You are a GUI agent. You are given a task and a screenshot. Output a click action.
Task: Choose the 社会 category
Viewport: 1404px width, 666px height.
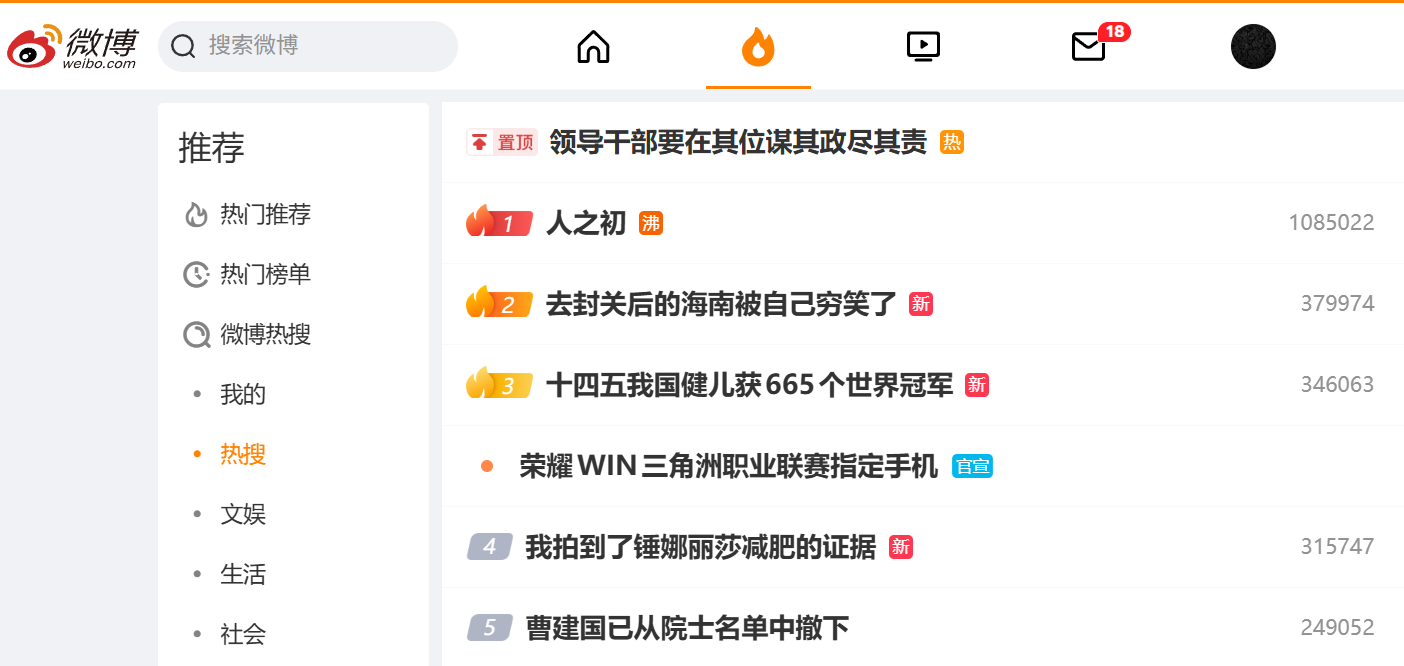tap(243, 634)
